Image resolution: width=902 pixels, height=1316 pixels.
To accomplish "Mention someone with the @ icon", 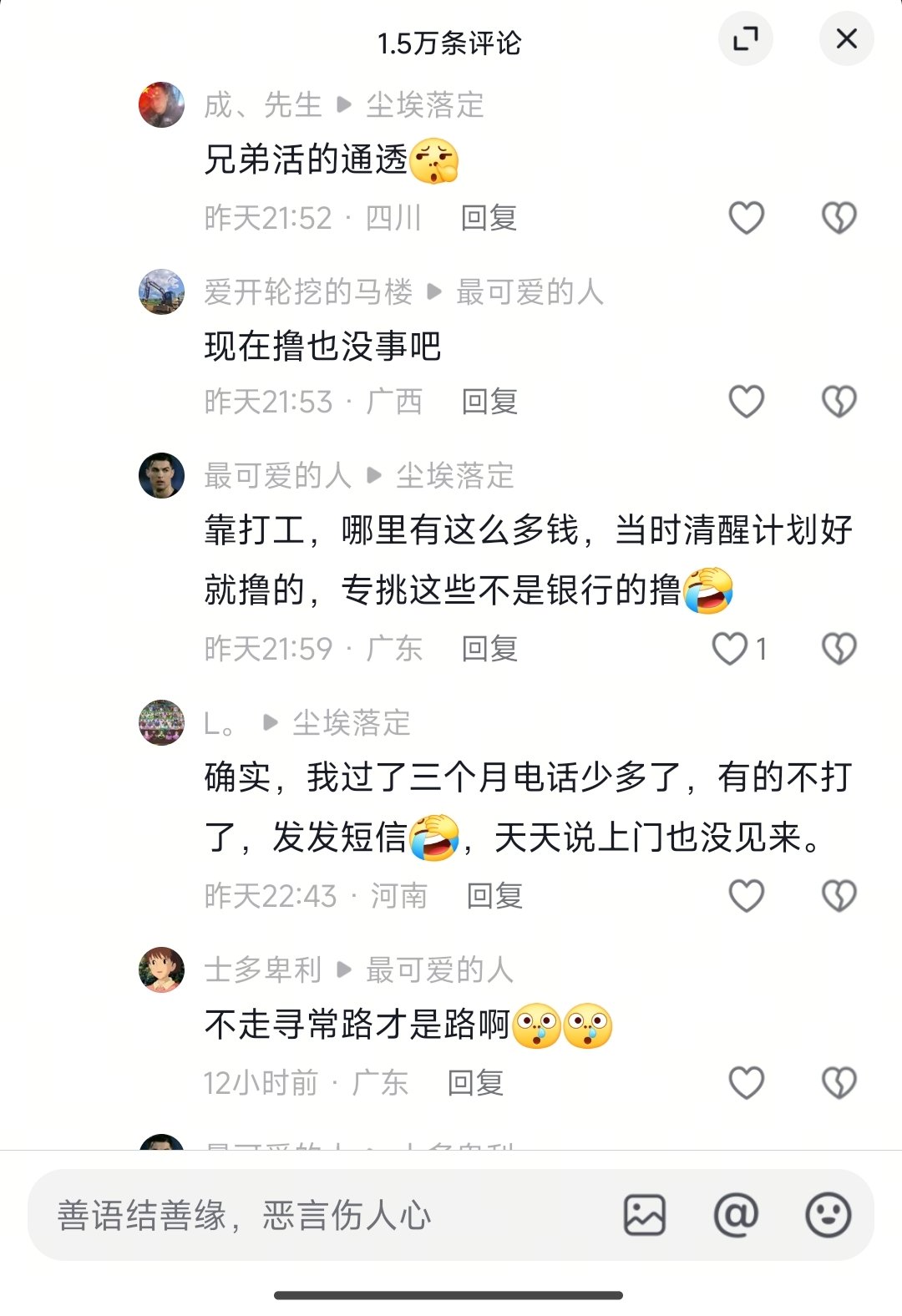I will [736, 1215].
